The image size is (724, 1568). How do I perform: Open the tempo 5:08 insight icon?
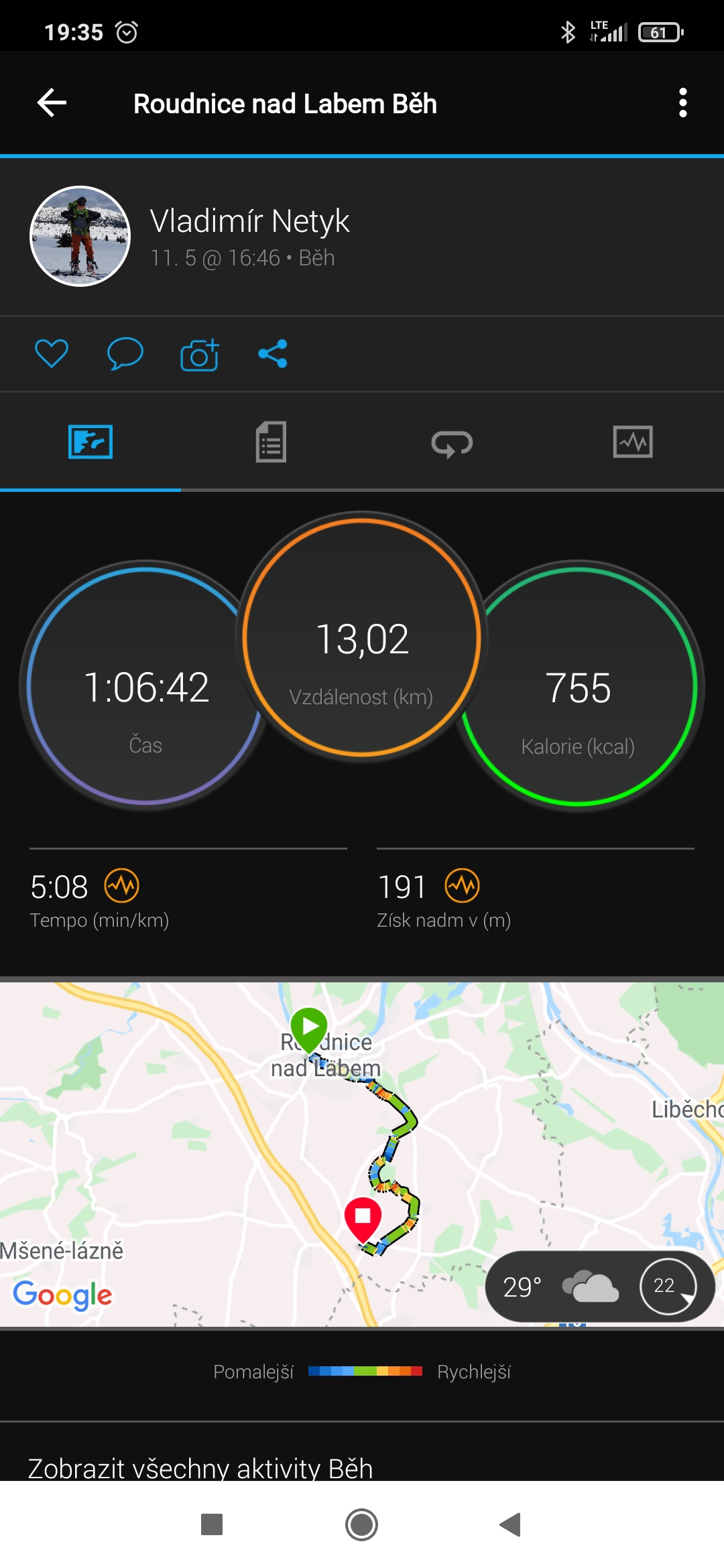122,886
